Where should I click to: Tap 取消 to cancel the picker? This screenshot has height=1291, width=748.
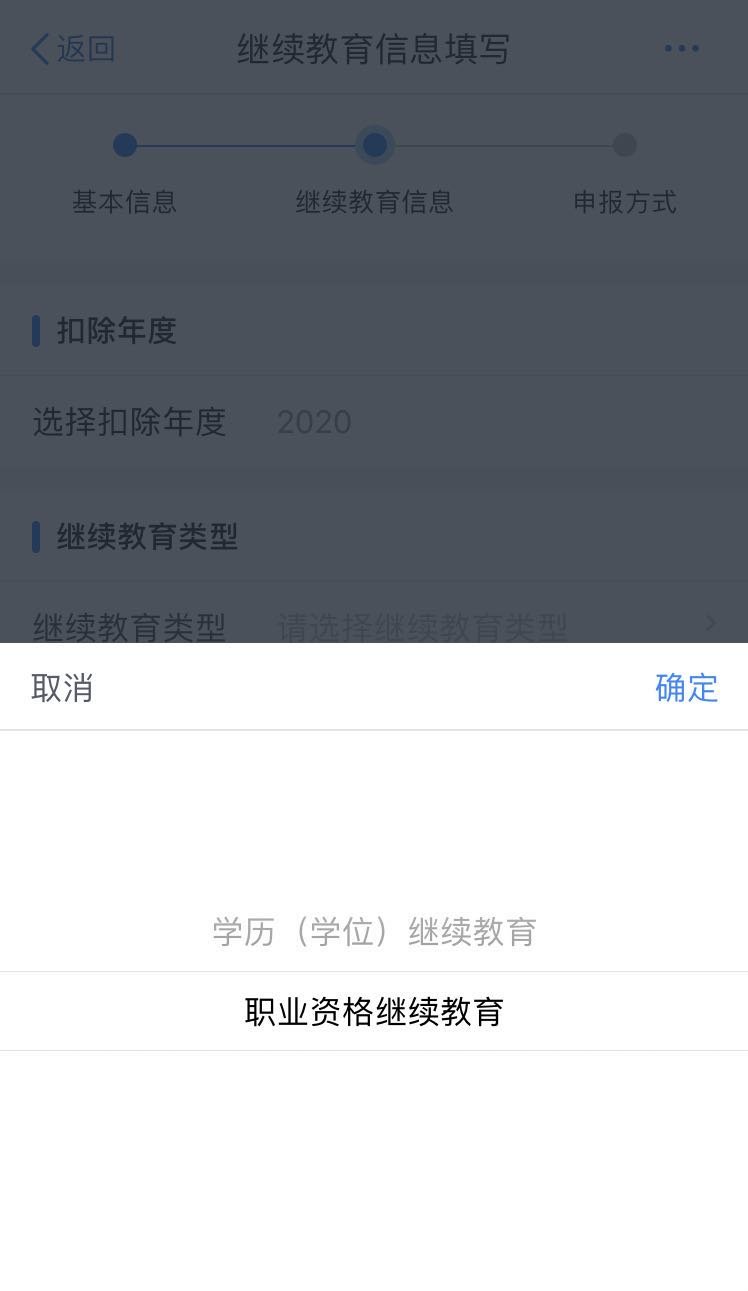tap(62, 688)
